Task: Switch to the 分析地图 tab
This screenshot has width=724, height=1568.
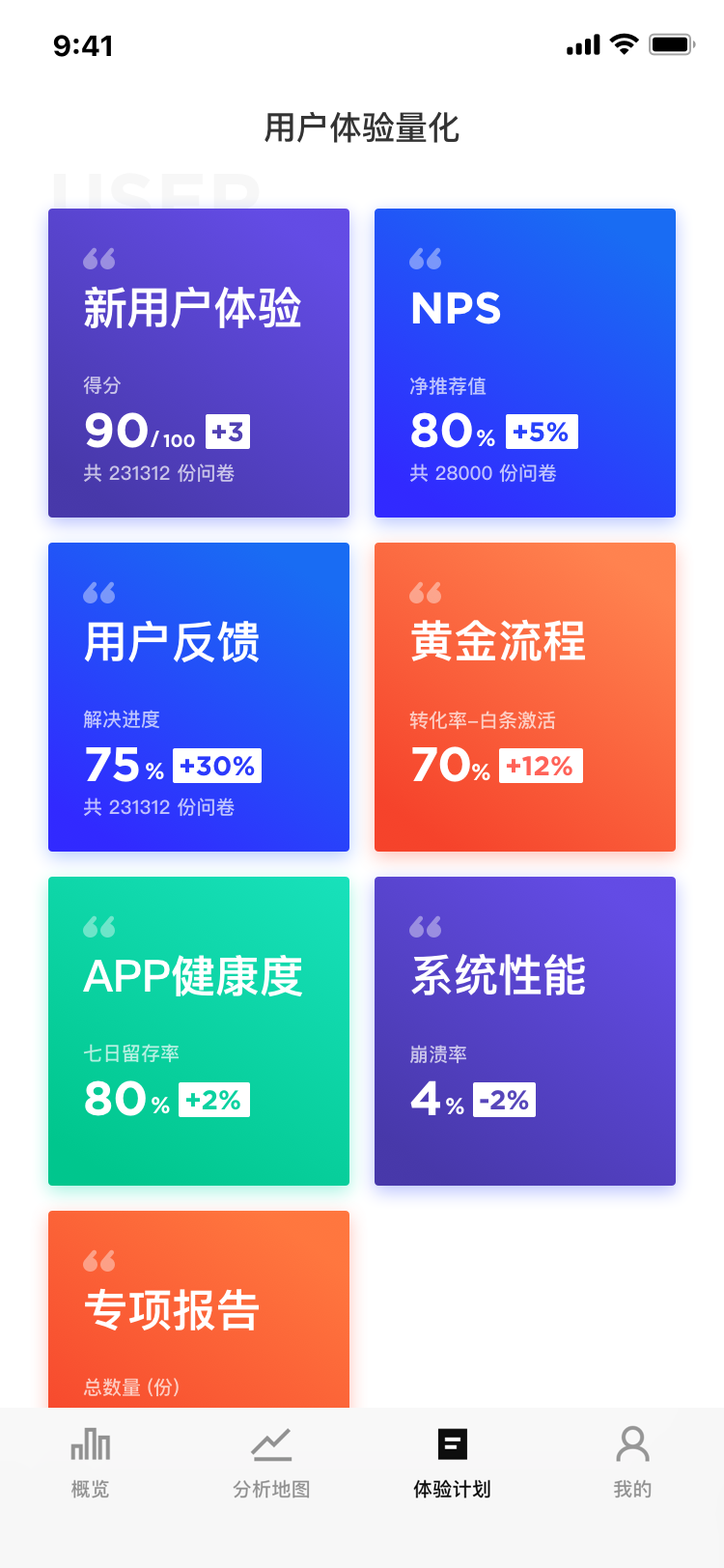Action: pos(271,1463)
